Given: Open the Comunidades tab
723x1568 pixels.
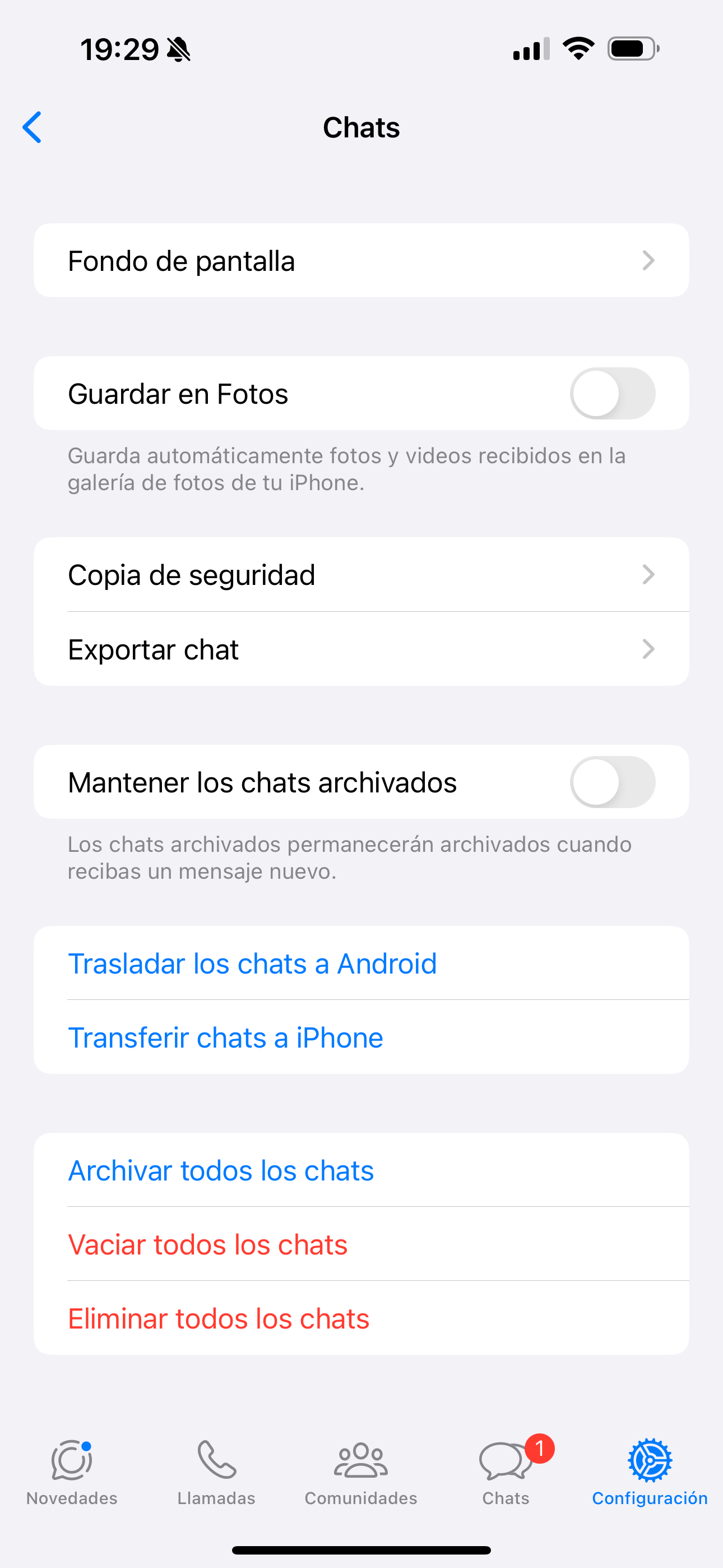Looking at the screenshot, I should (x=361, y=1470).
